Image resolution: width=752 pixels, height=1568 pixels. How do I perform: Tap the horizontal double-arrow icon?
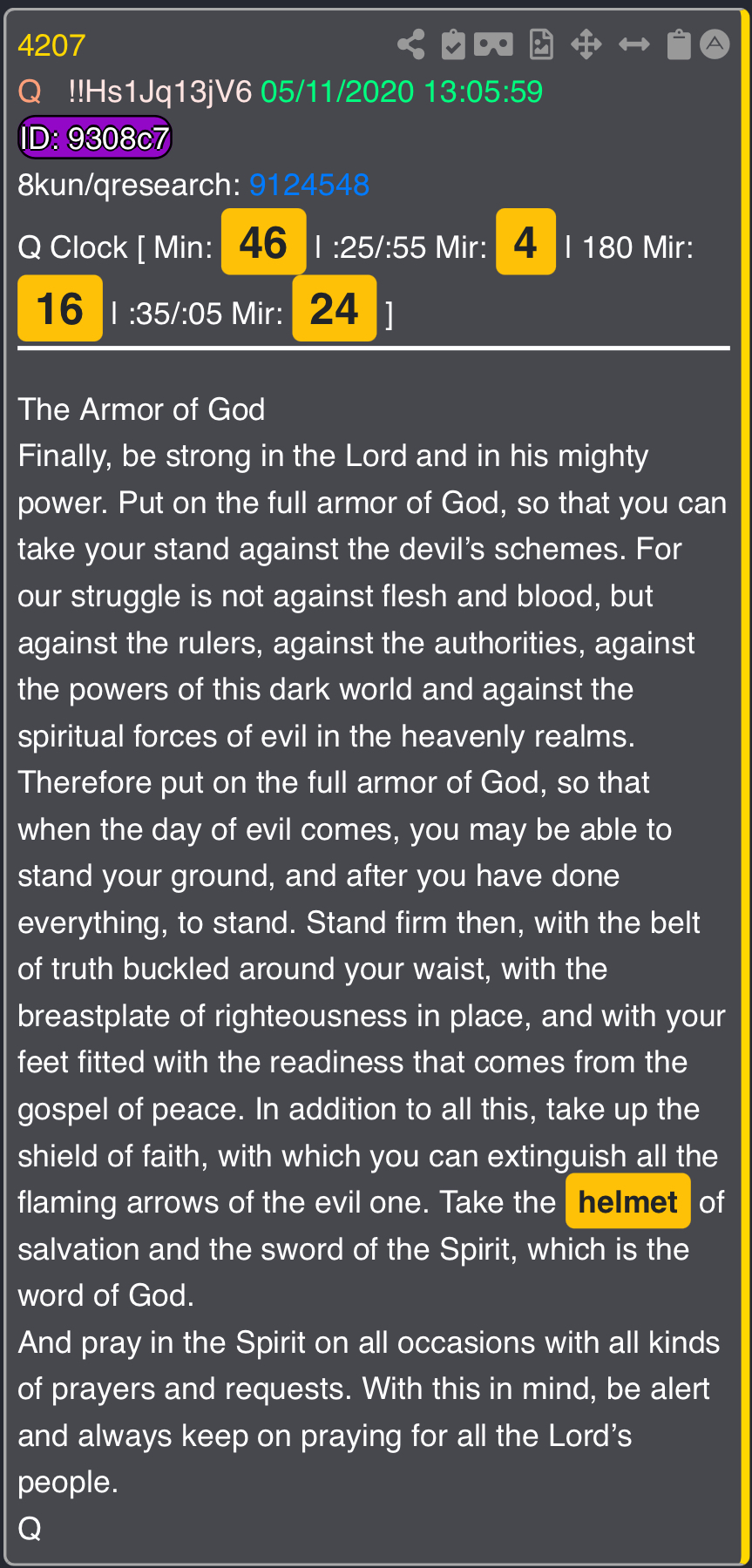(x=633, y=44)
